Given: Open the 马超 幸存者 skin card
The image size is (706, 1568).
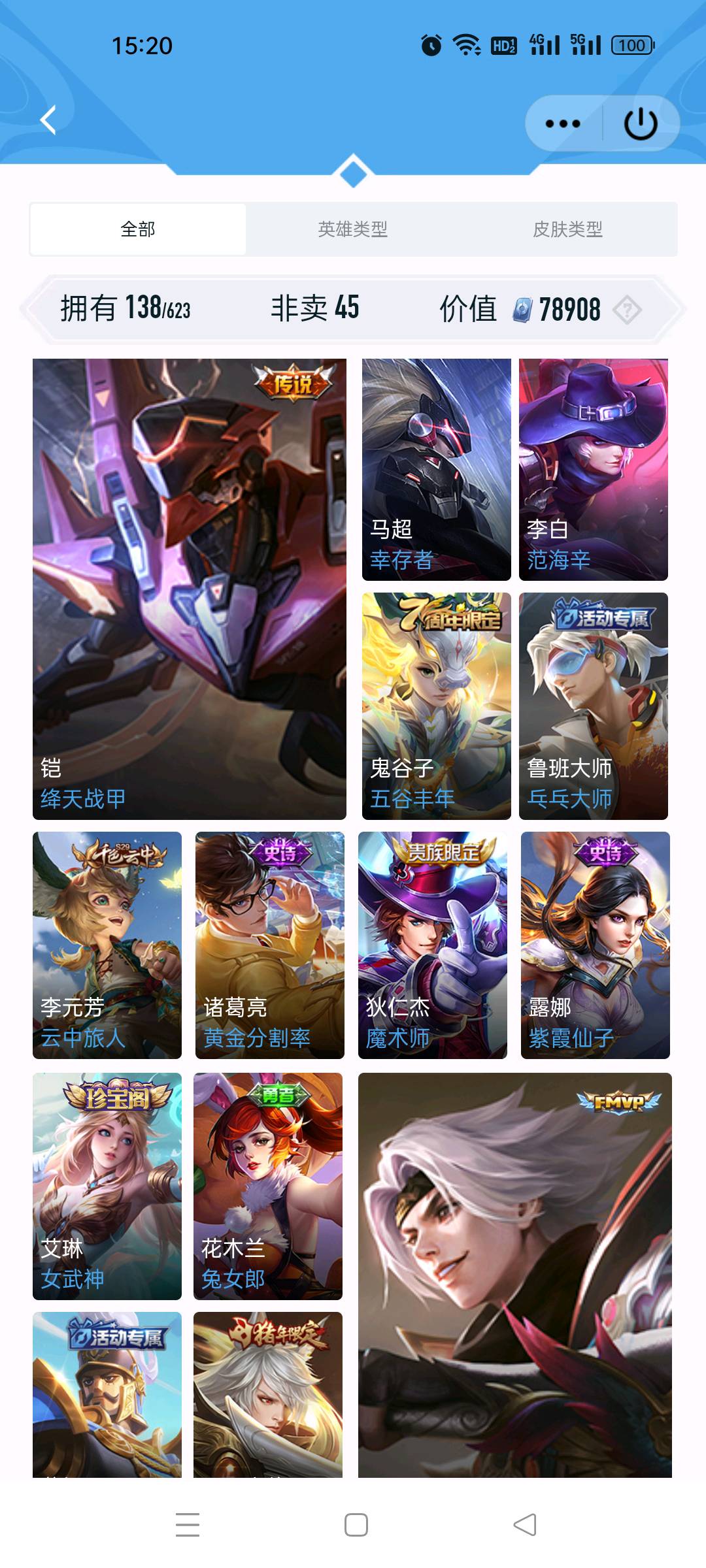Looking at the screenshot, I should [x=436, y=469].
